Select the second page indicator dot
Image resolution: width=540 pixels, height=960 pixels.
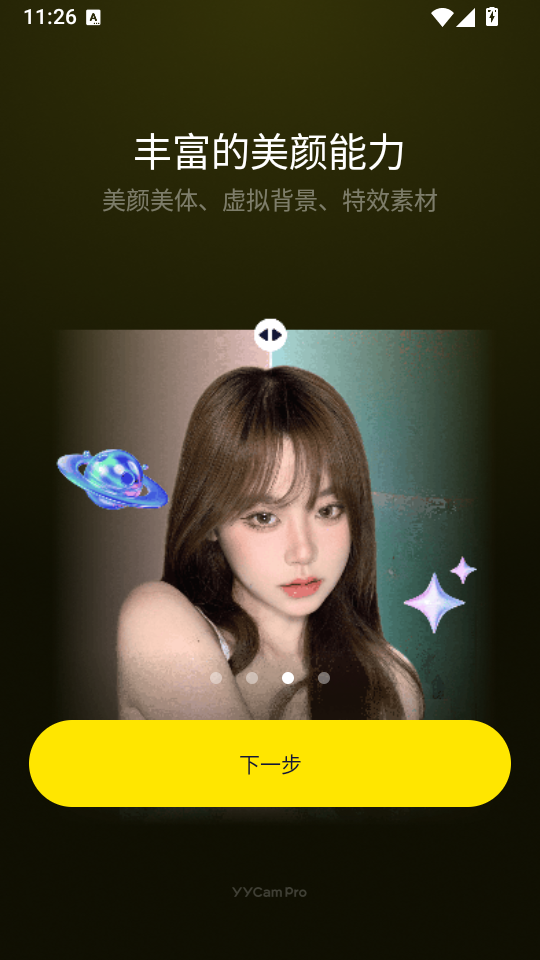[x=252, y=678]
